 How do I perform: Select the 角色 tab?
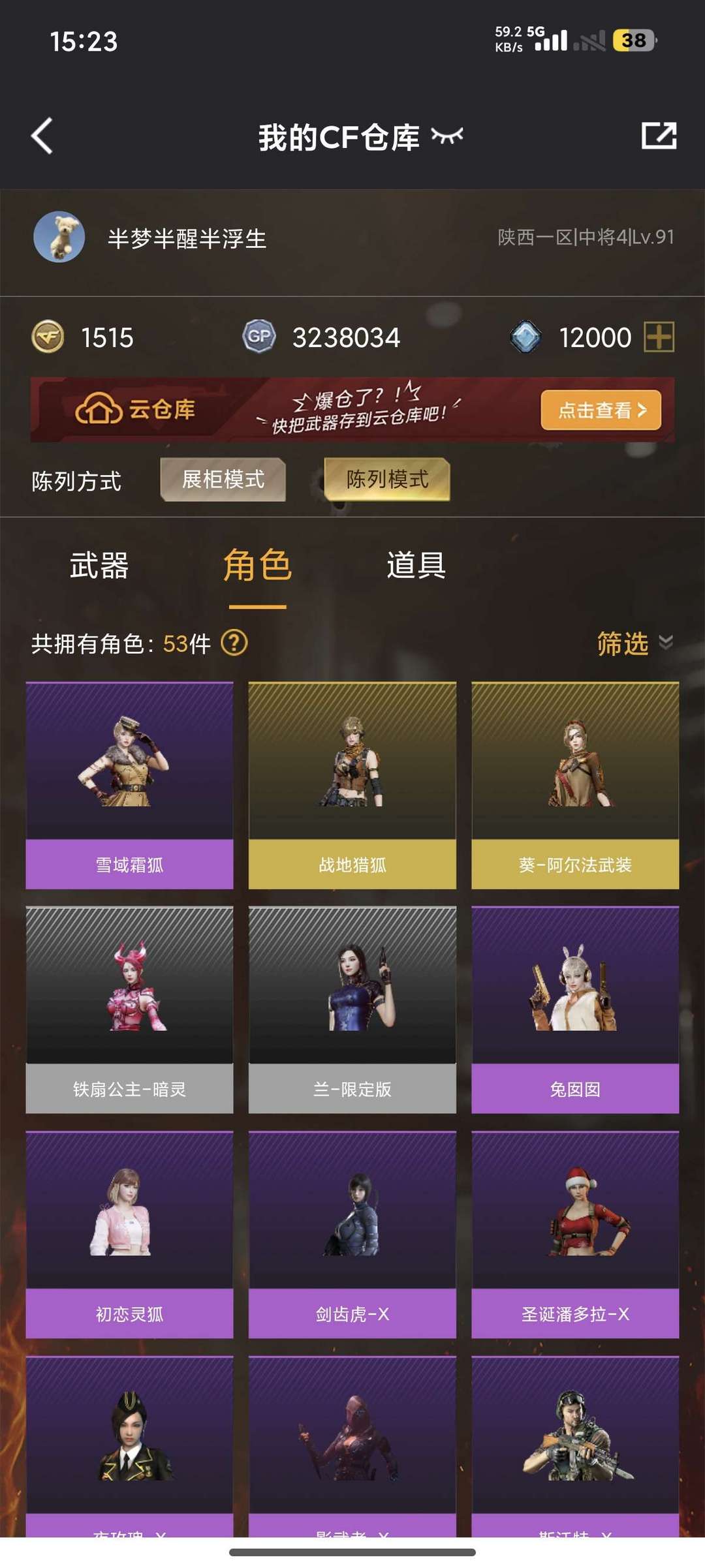pyautogui.click(x=257, y=565)
